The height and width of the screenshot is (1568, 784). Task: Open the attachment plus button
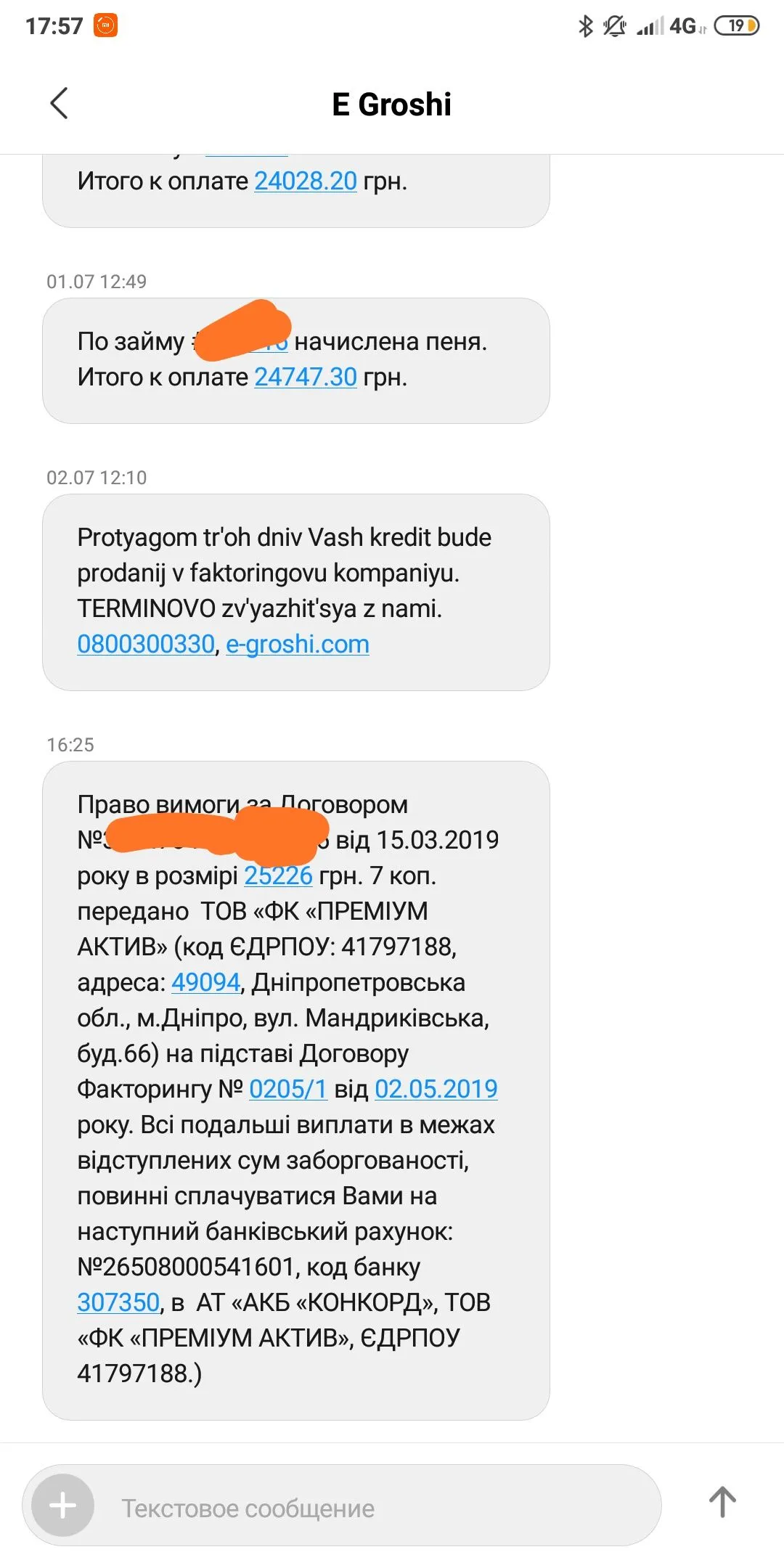[x=63, y=1506]
